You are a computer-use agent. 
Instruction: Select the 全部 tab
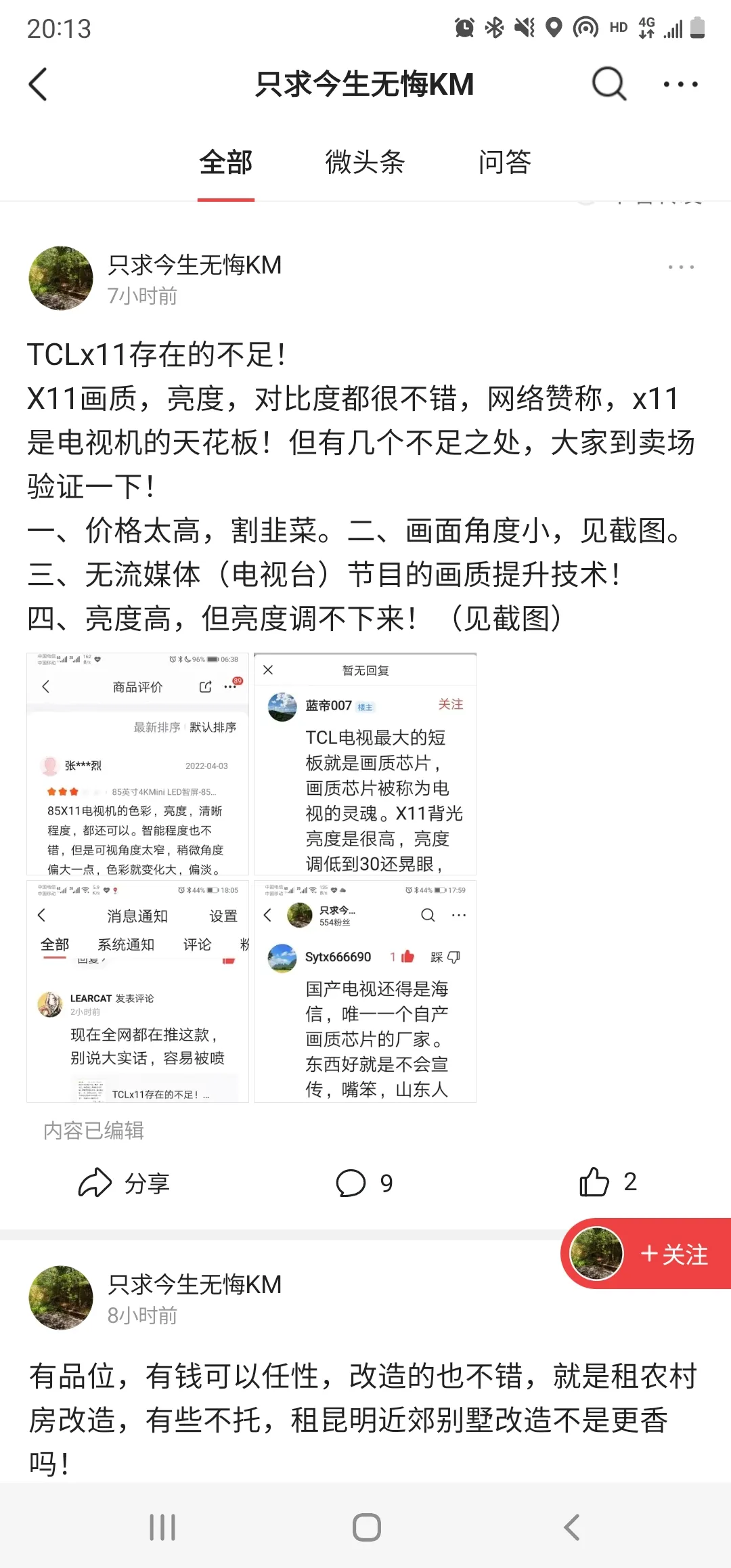pos(226,162)
